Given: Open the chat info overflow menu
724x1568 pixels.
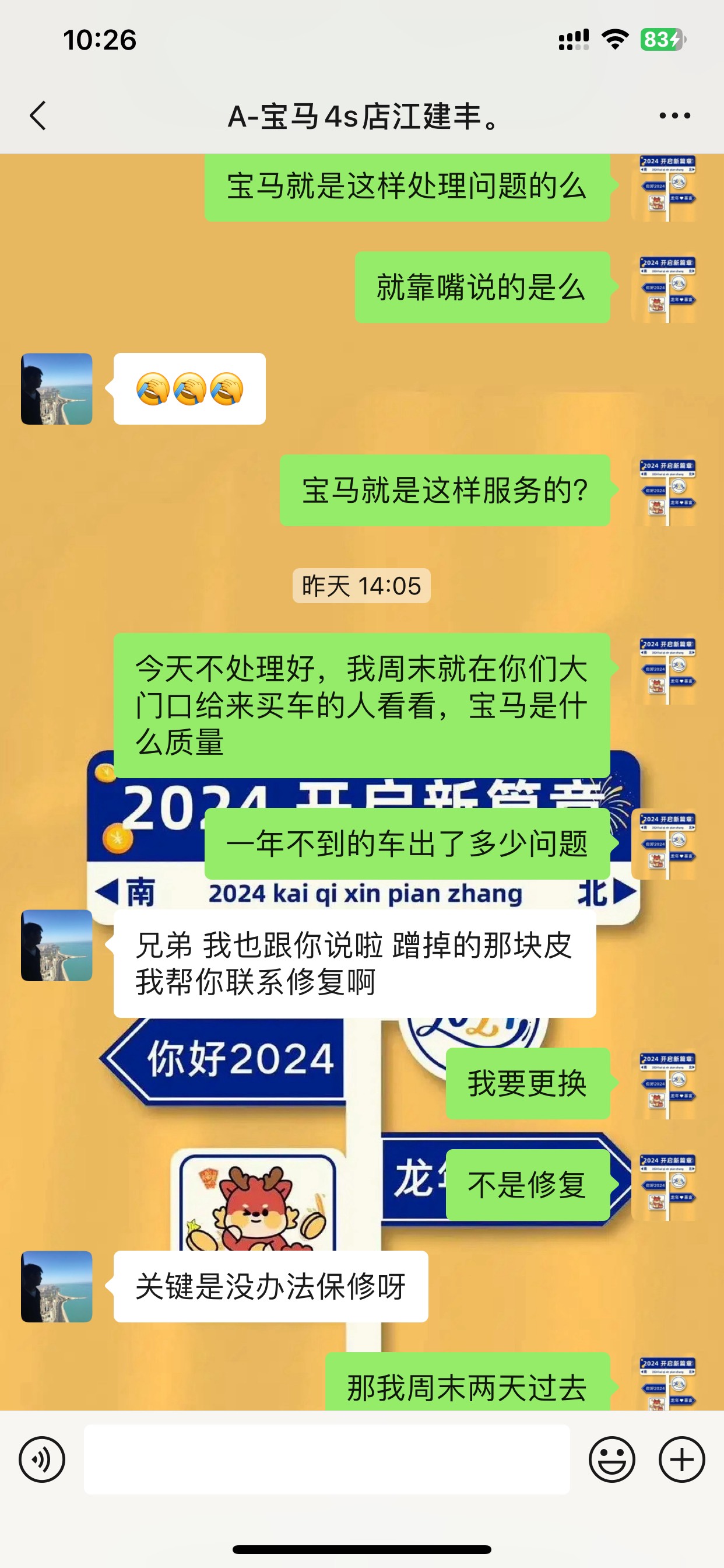Looking at the screenshot, I should point(674,116).
